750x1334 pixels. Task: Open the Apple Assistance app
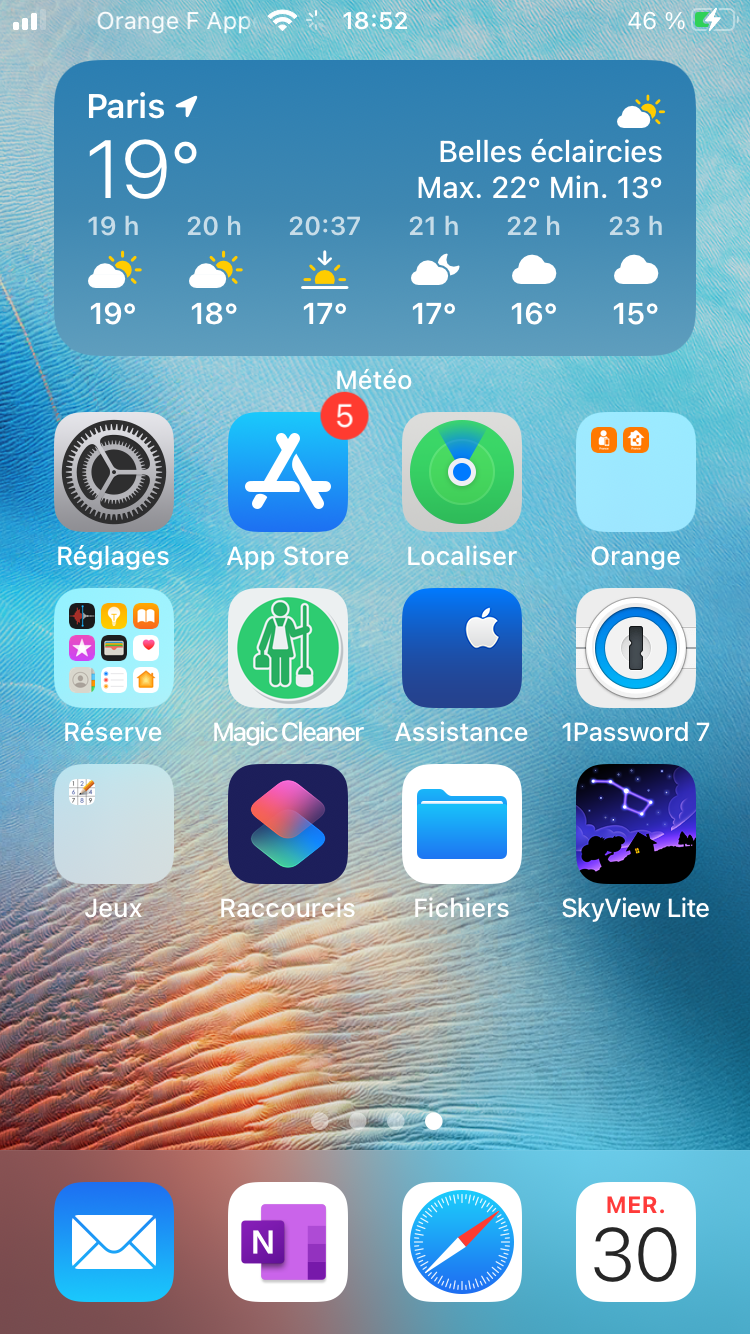coord(462,648)
